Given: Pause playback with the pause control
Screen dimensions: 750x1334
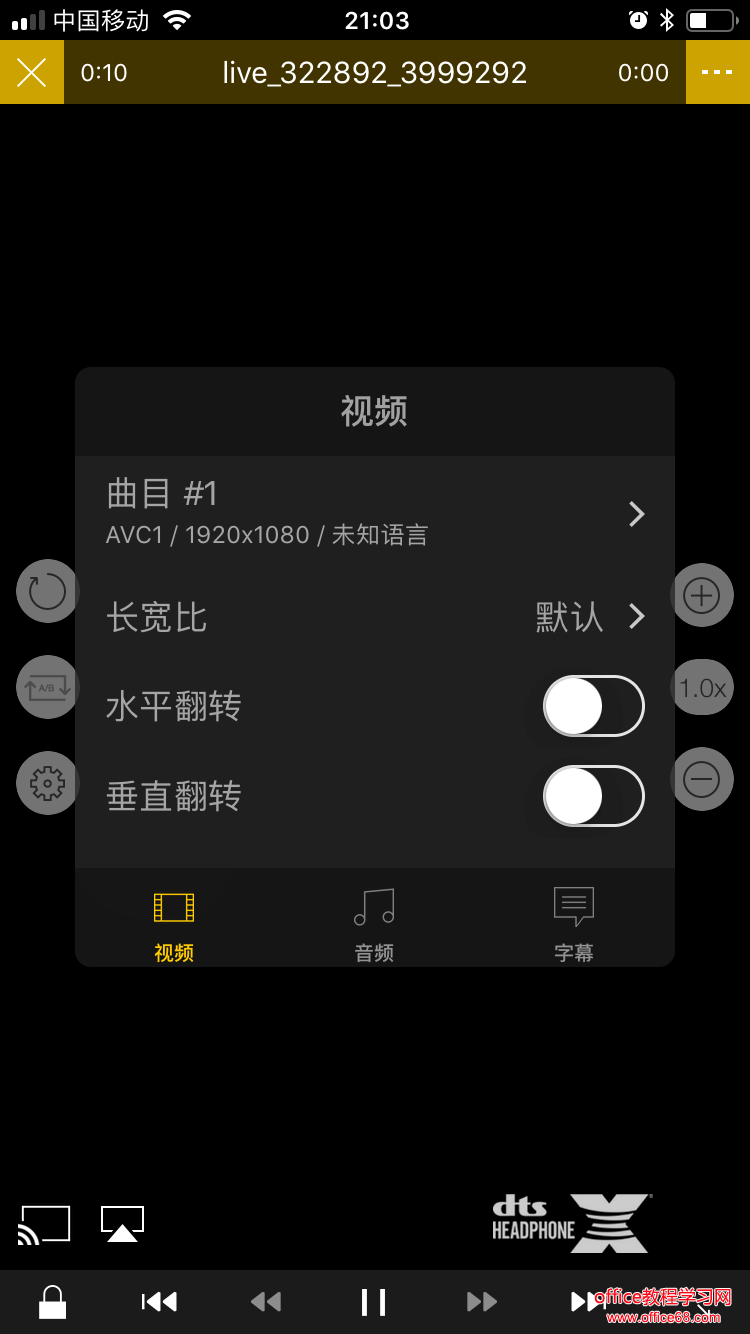Looking at the screenshot, I should pos(373,1301).
